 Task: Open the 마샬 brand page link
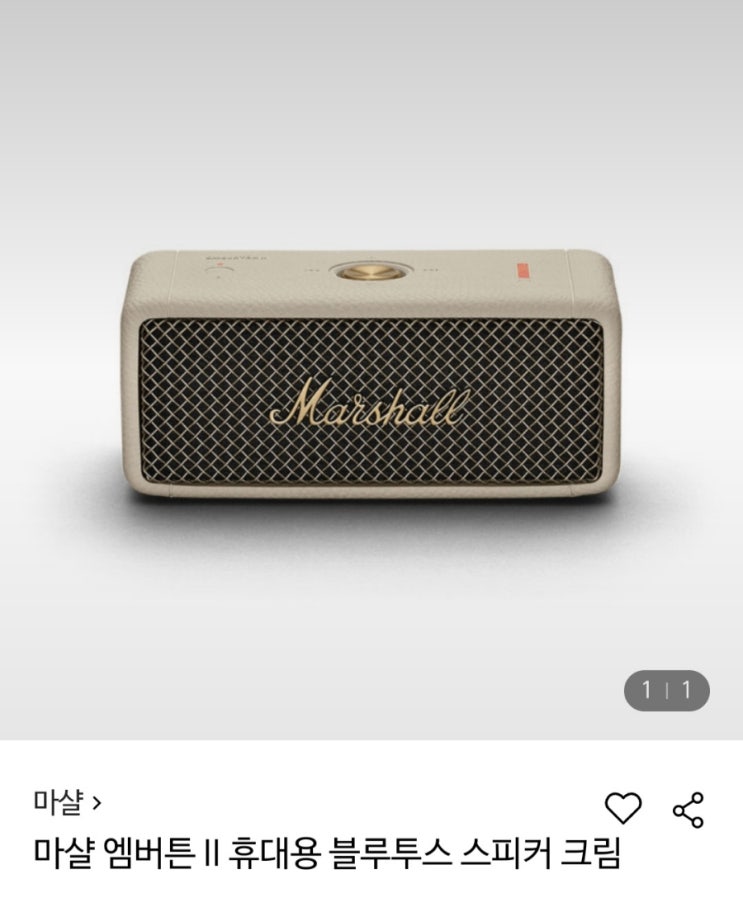pyautogui.click(x=67, y=801)
